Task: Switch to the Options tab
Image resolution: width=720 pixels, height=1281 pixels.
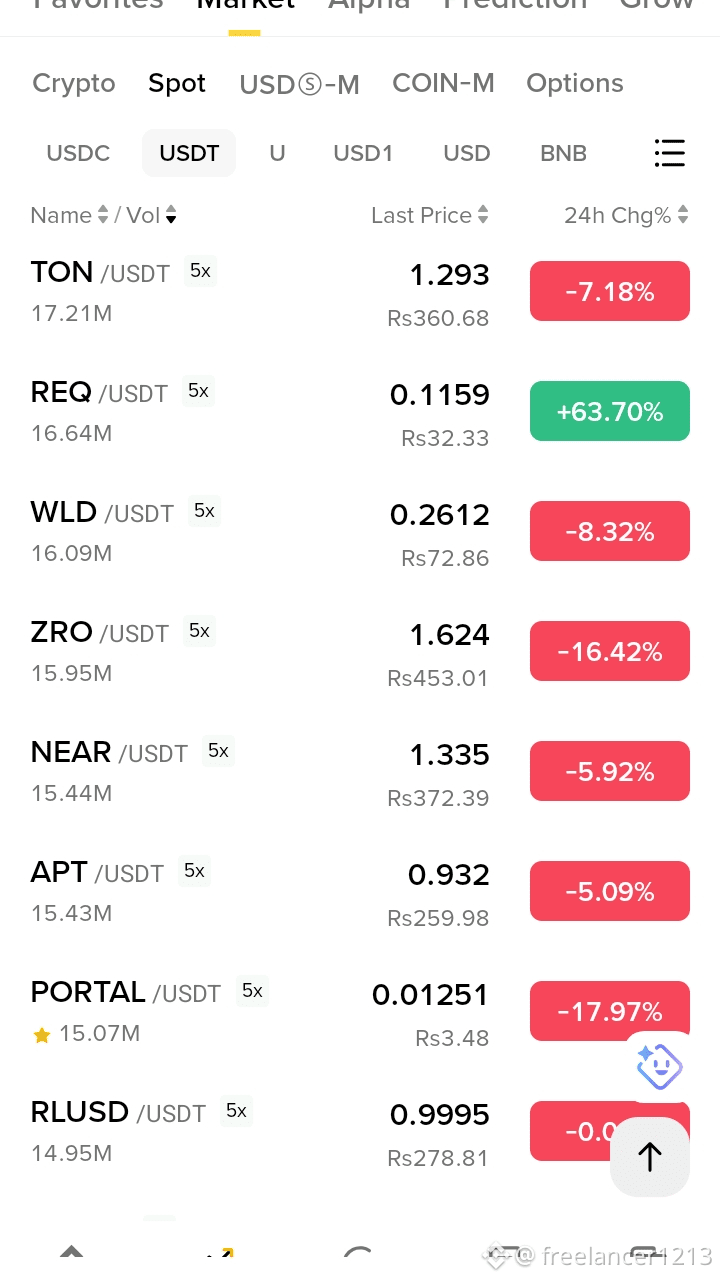Action: (x=575, y=83)
